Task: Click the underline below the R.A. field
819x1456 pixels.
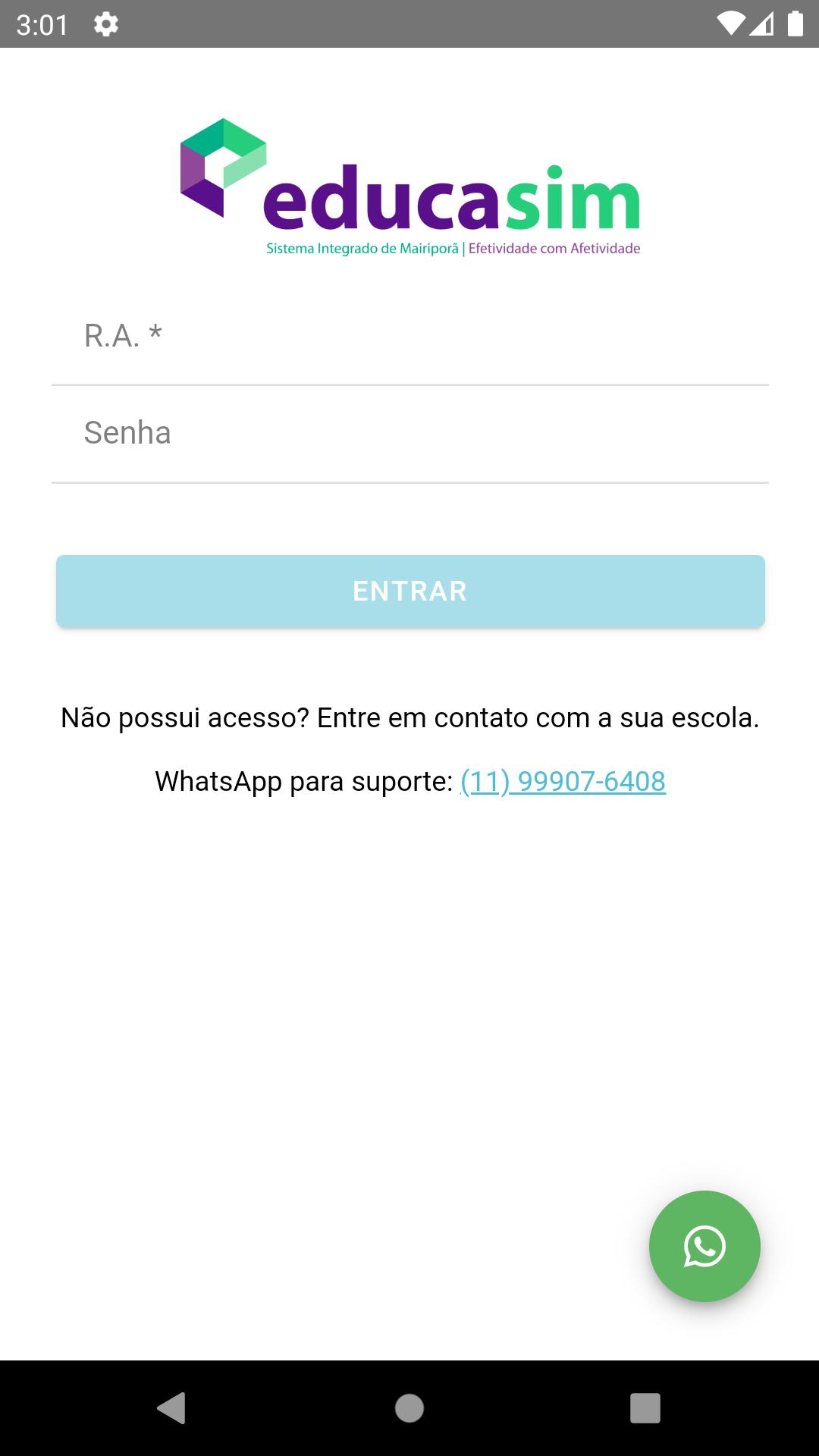Action: point(409,384)
